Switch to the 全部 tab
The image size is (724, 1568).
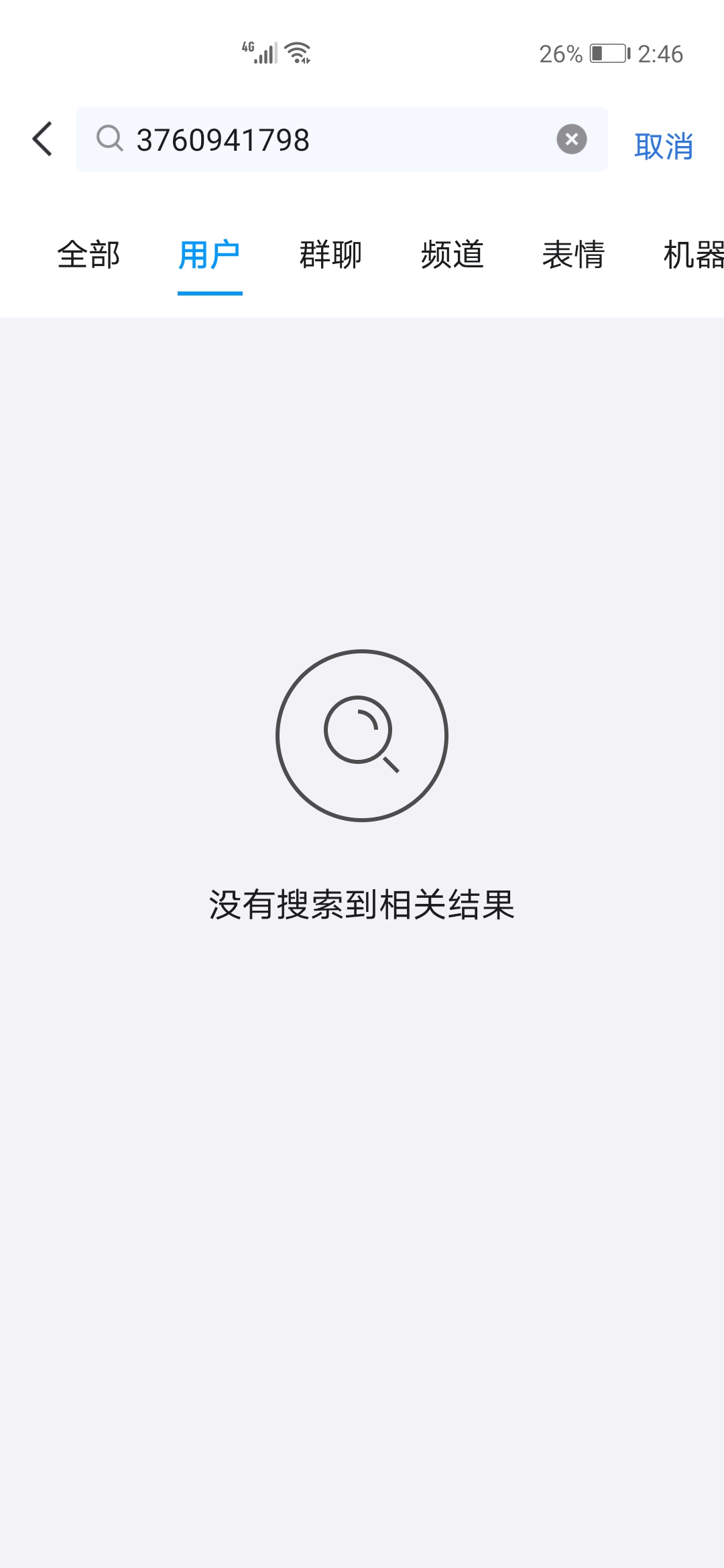(x=88, y=255)
